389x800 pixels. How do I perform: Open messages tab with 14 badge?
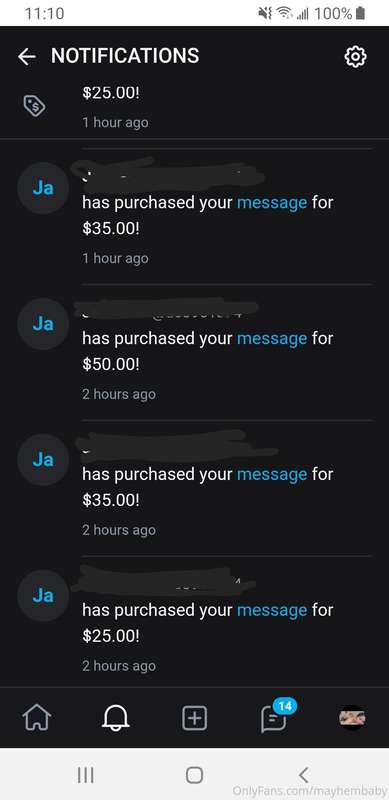pyautogui.click(x=275, y=716)
